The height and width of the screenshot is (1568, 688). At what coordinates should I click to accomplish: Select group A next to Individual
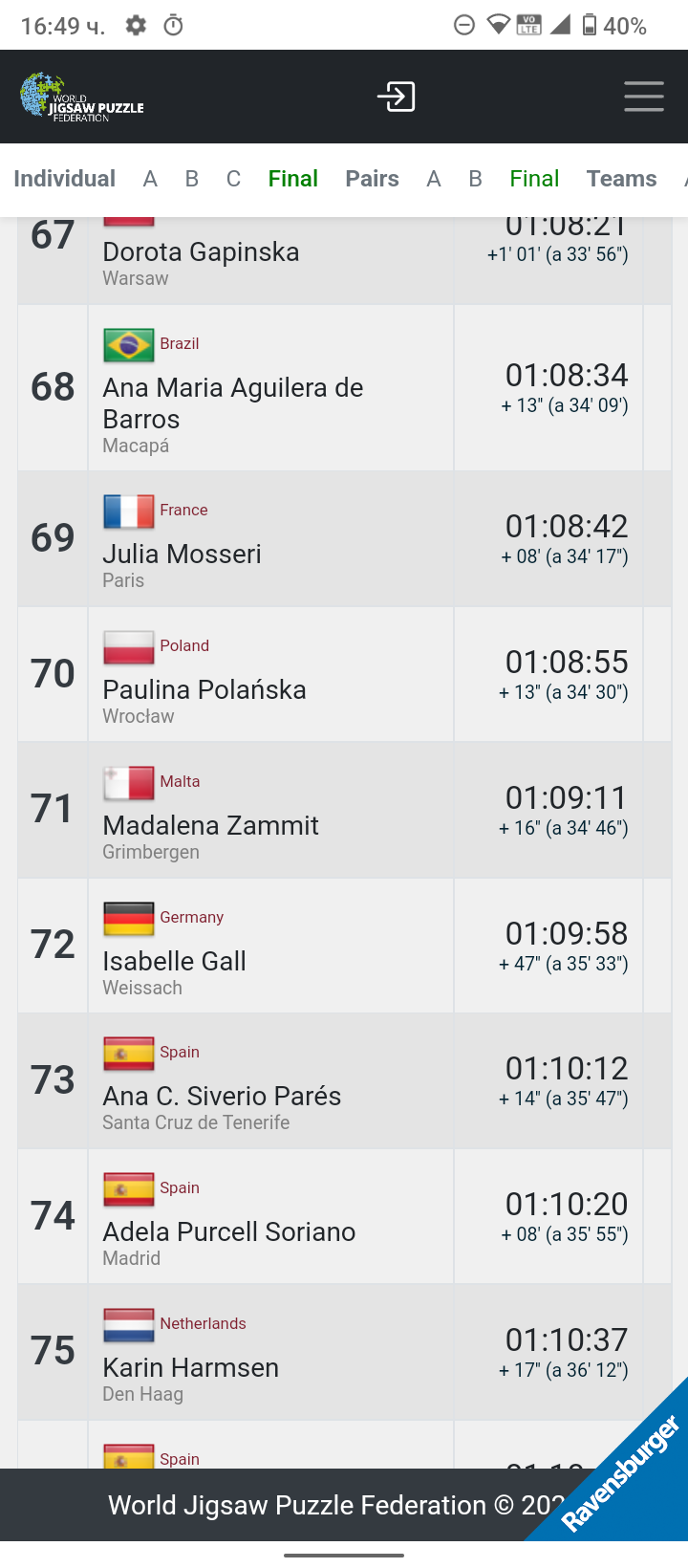coord(150,179)
